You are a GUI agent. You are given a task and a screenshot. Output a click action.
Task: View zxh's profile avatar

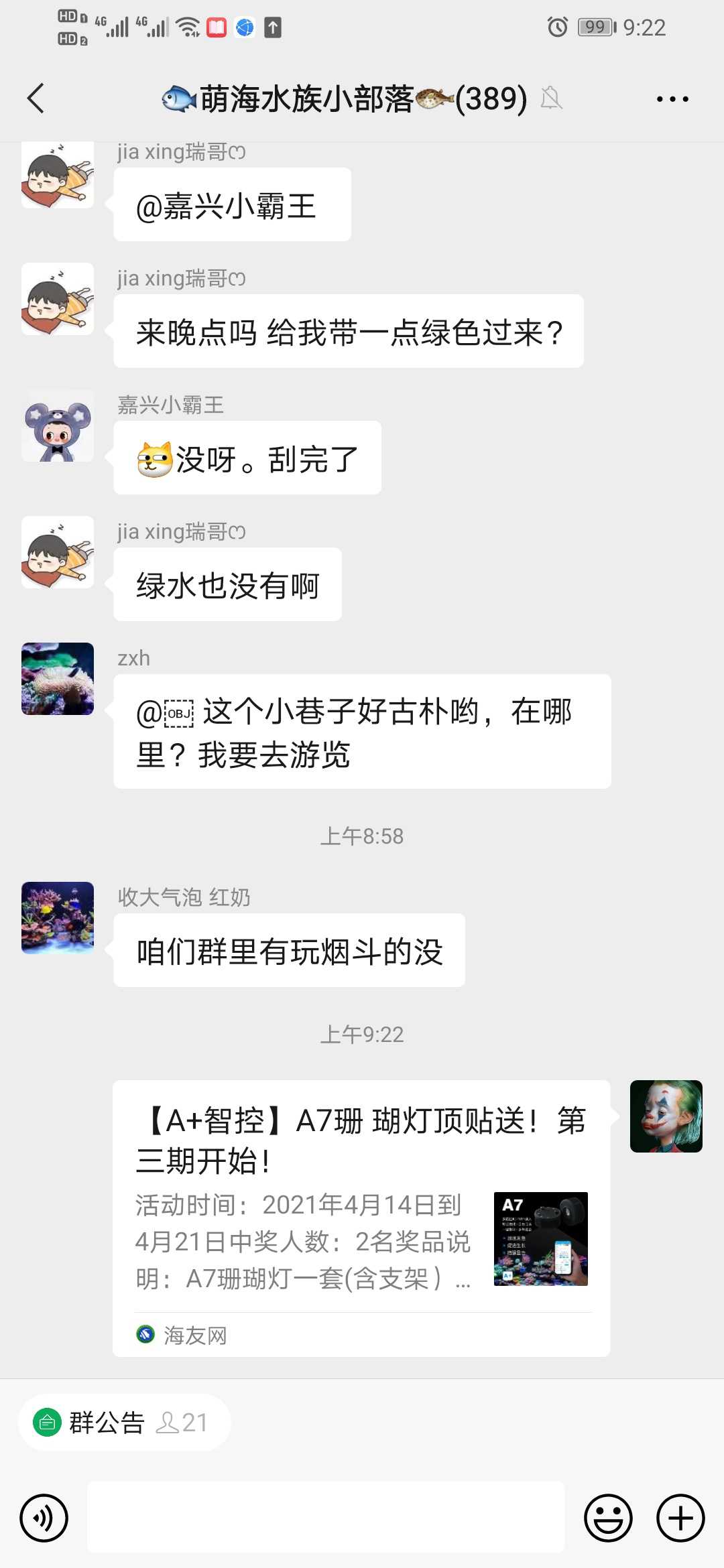click(x=58, y=679)
